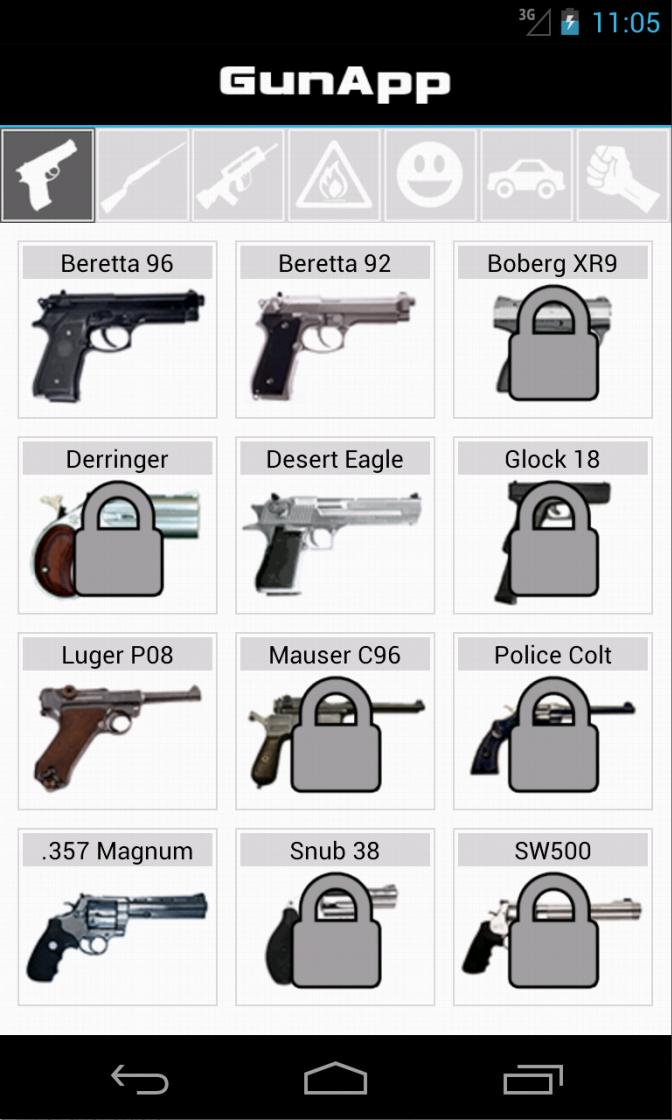Tap the locked SW500 tile
The image size is (672, 1120).
coord(553,917)
